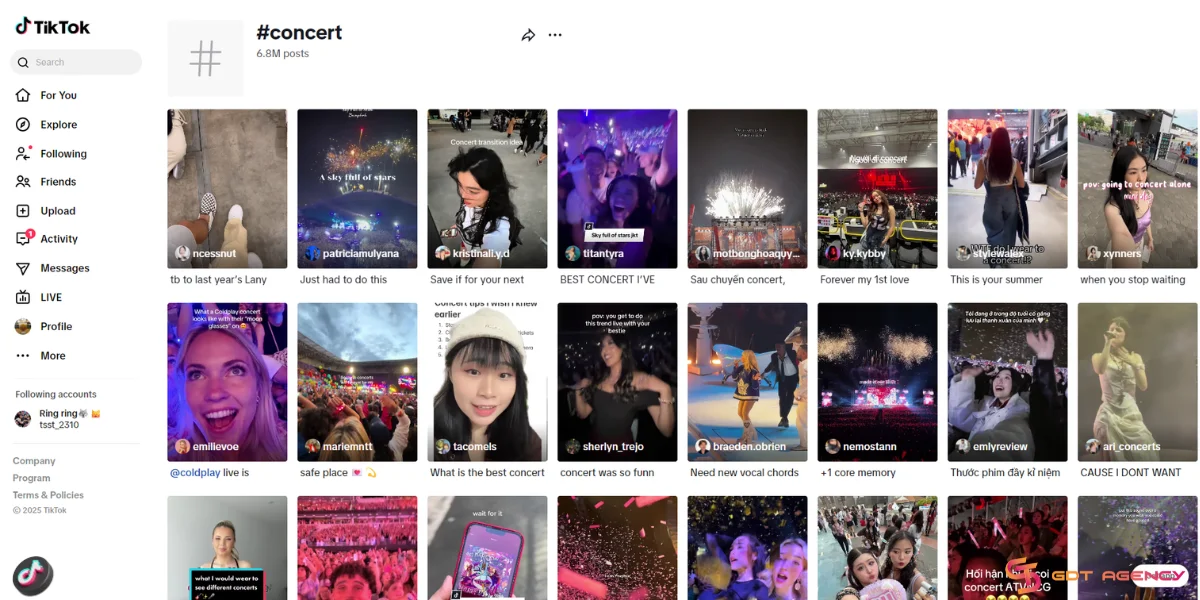
Task: Play the video by patriciamulyana
Action: pos(357,188)
